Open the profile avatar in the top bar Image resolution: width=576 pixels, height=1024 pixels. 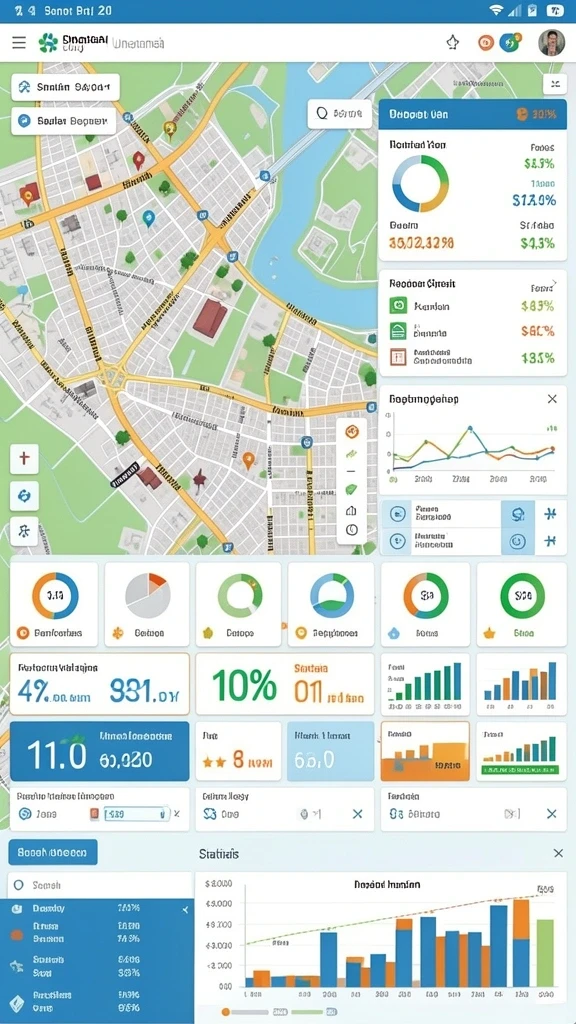coord(551,43)
